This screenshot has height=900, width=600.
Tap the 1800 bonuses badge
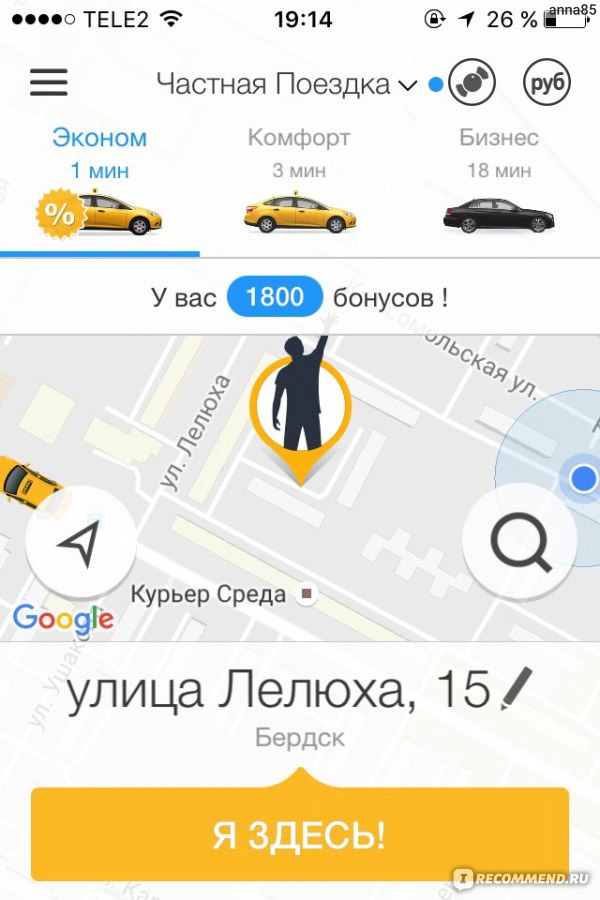pos(274,297)
